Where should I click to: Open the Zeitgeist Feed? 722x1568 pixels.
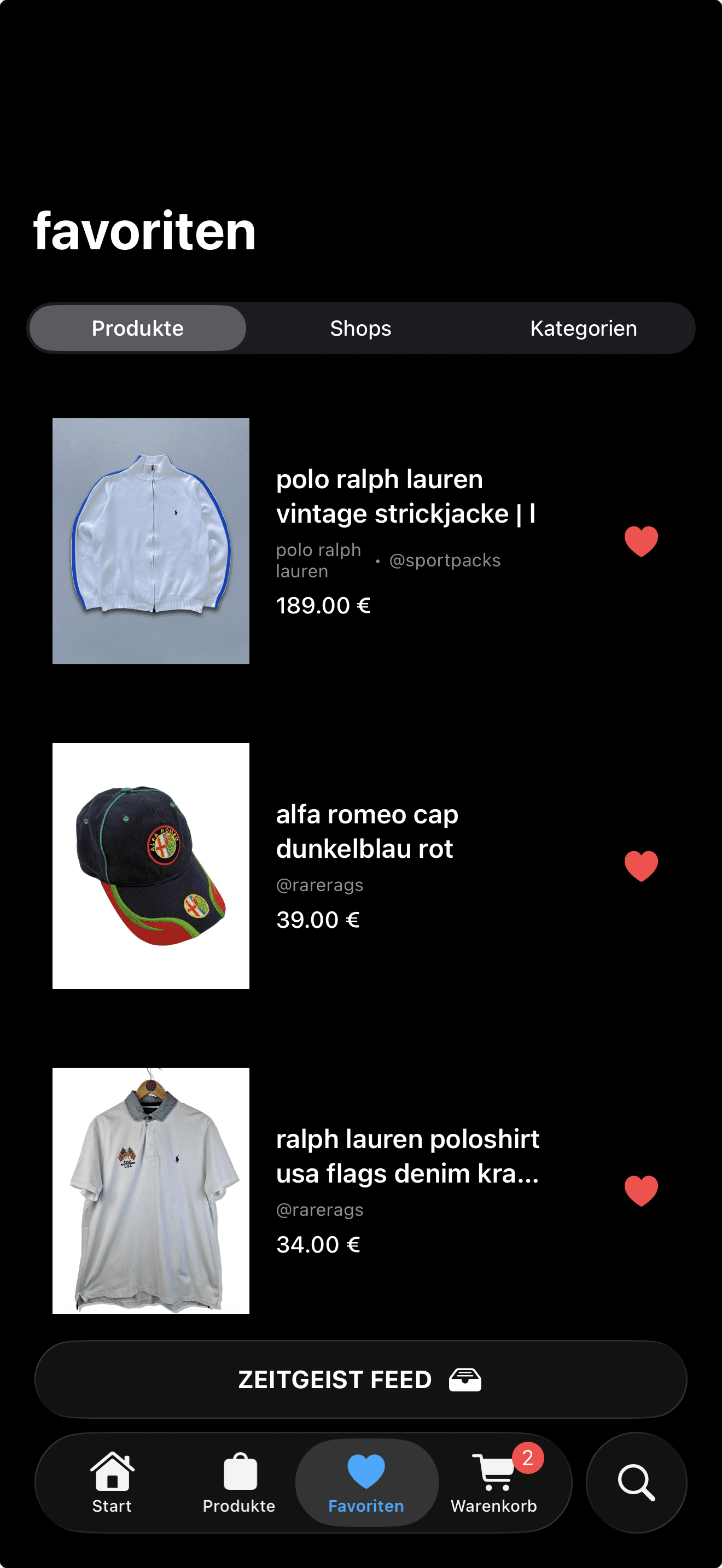pos(360,1379)
